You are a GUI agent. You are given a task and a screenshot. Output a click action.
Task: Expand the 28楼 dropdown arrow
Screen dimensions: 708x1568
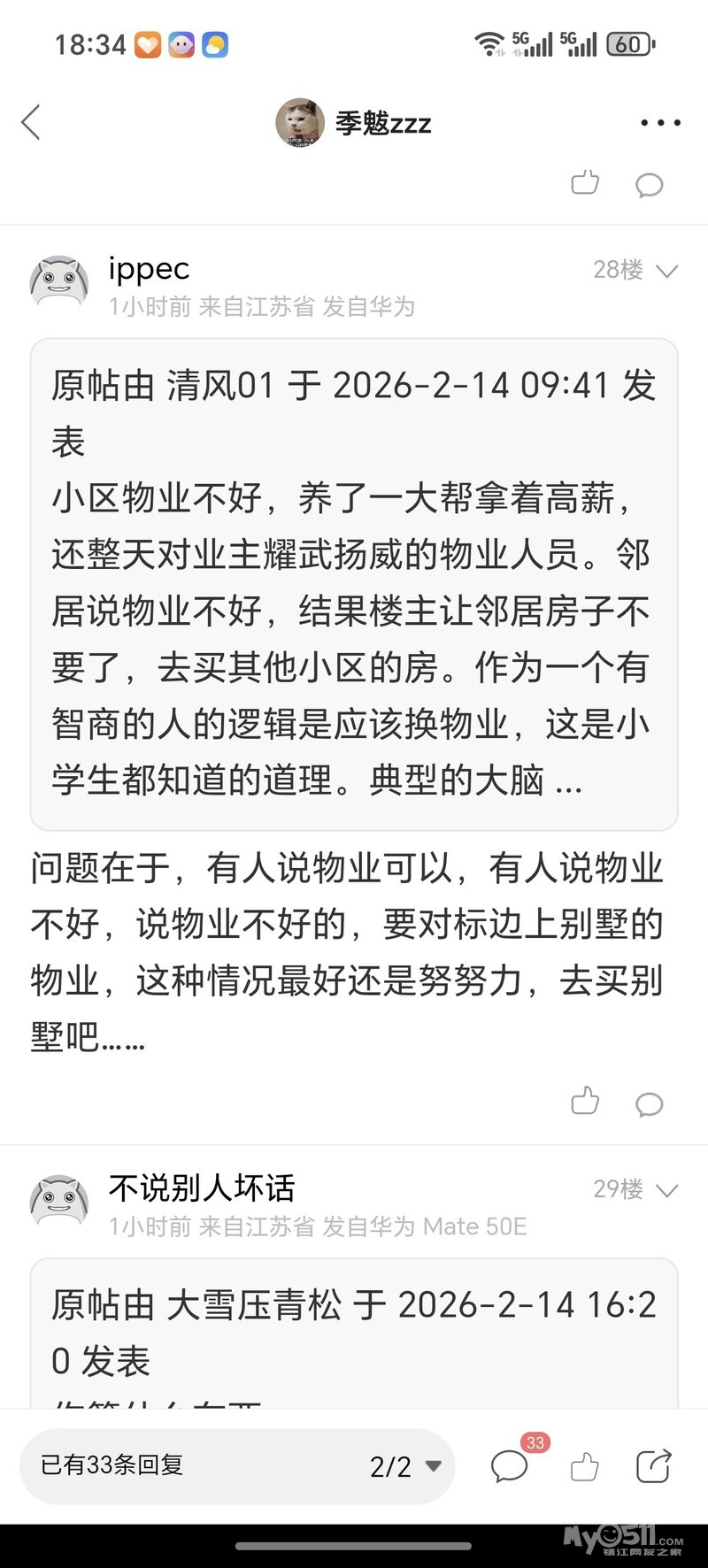[x=667, y=271]
